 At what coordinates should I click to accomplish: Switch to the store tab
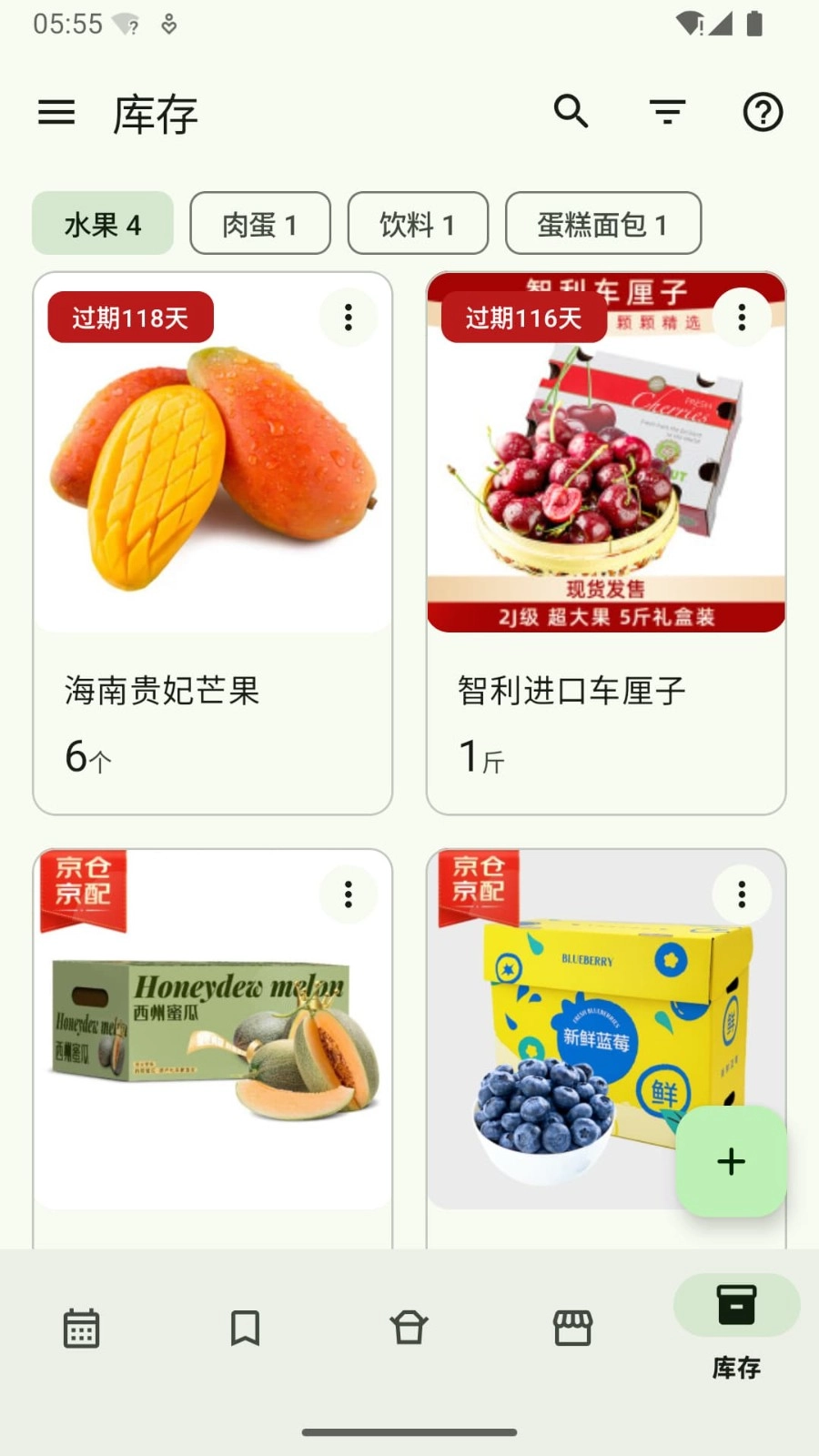tap(572, 1329)
